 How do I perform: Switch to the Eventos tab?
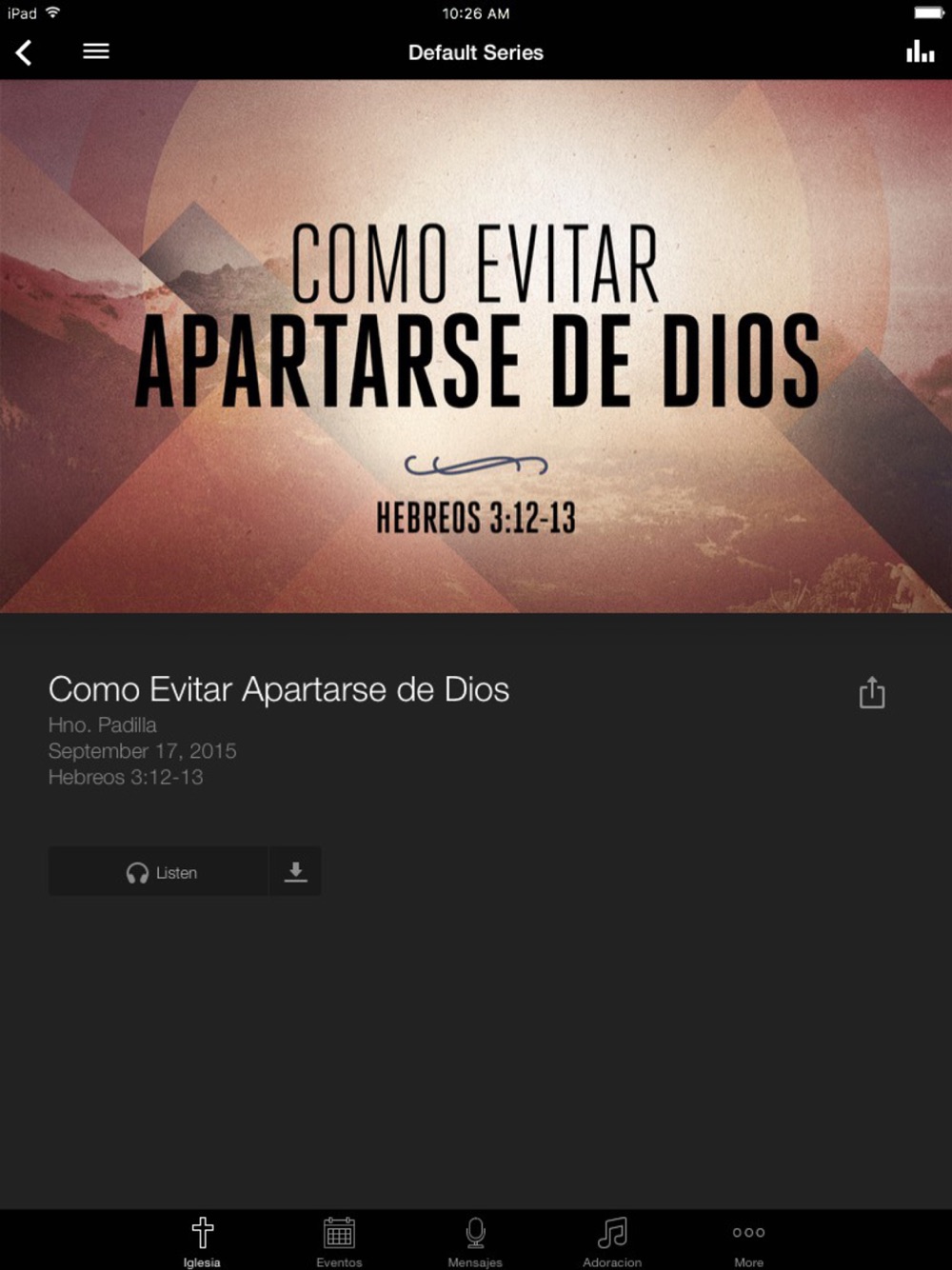[x=339, y=1241]
